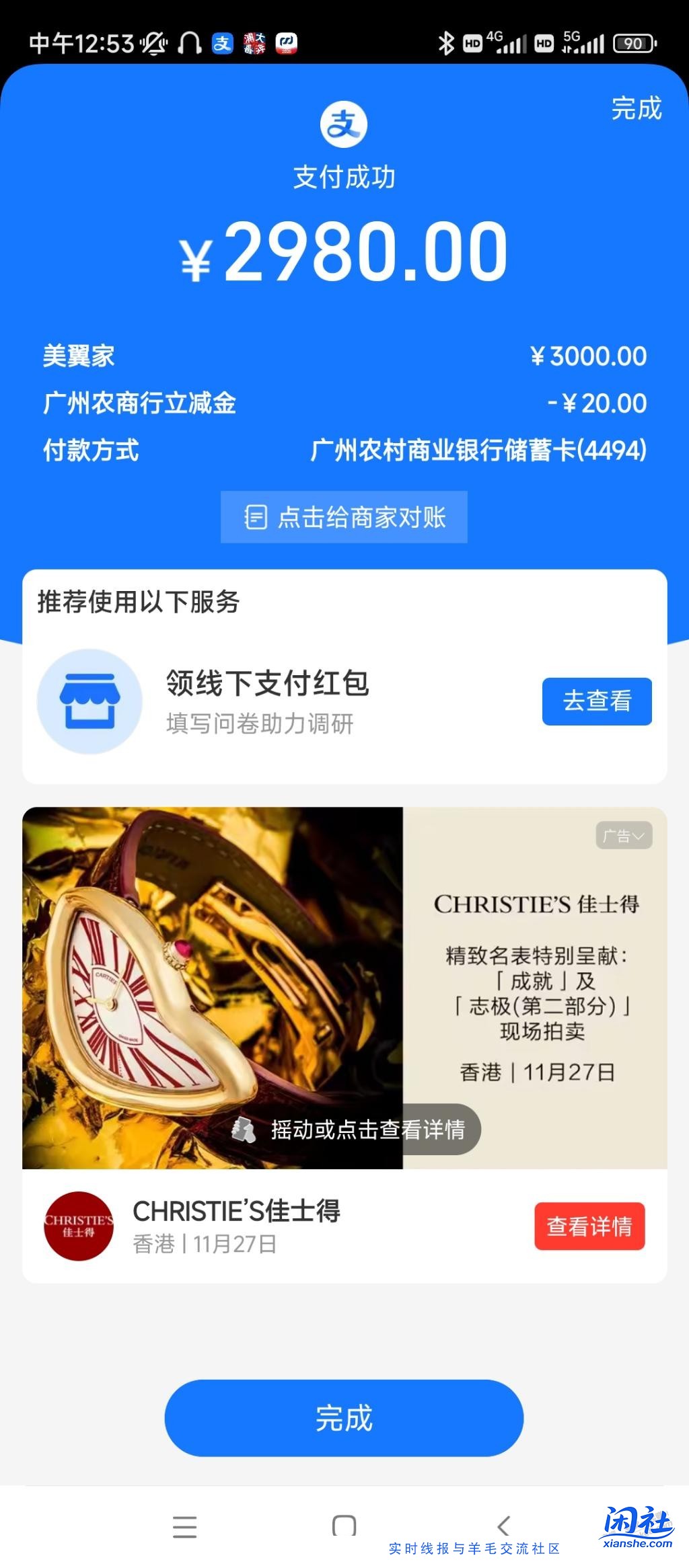Tap the CHRISTIE'S佳士得 red circular logo
This screenshot has height=1568, width=689.
[78, 1226]
